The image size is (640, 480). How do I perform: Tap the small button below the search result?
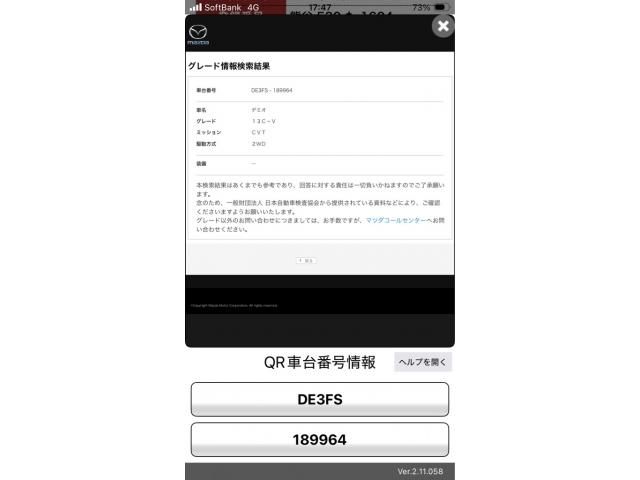tap(306, 260)
